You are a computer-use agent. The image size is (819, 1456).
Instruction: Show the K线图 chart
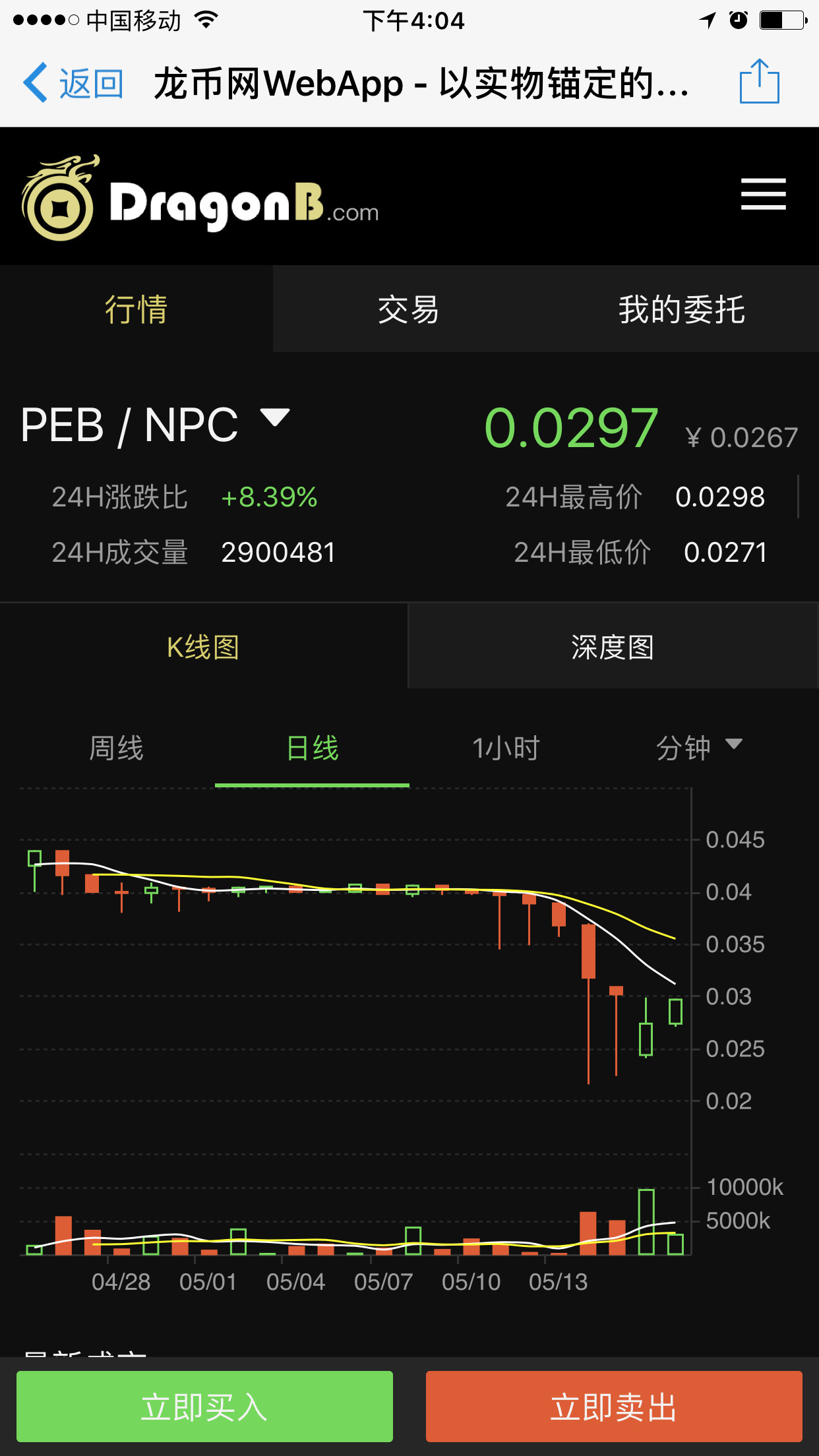tap(203, 647)
